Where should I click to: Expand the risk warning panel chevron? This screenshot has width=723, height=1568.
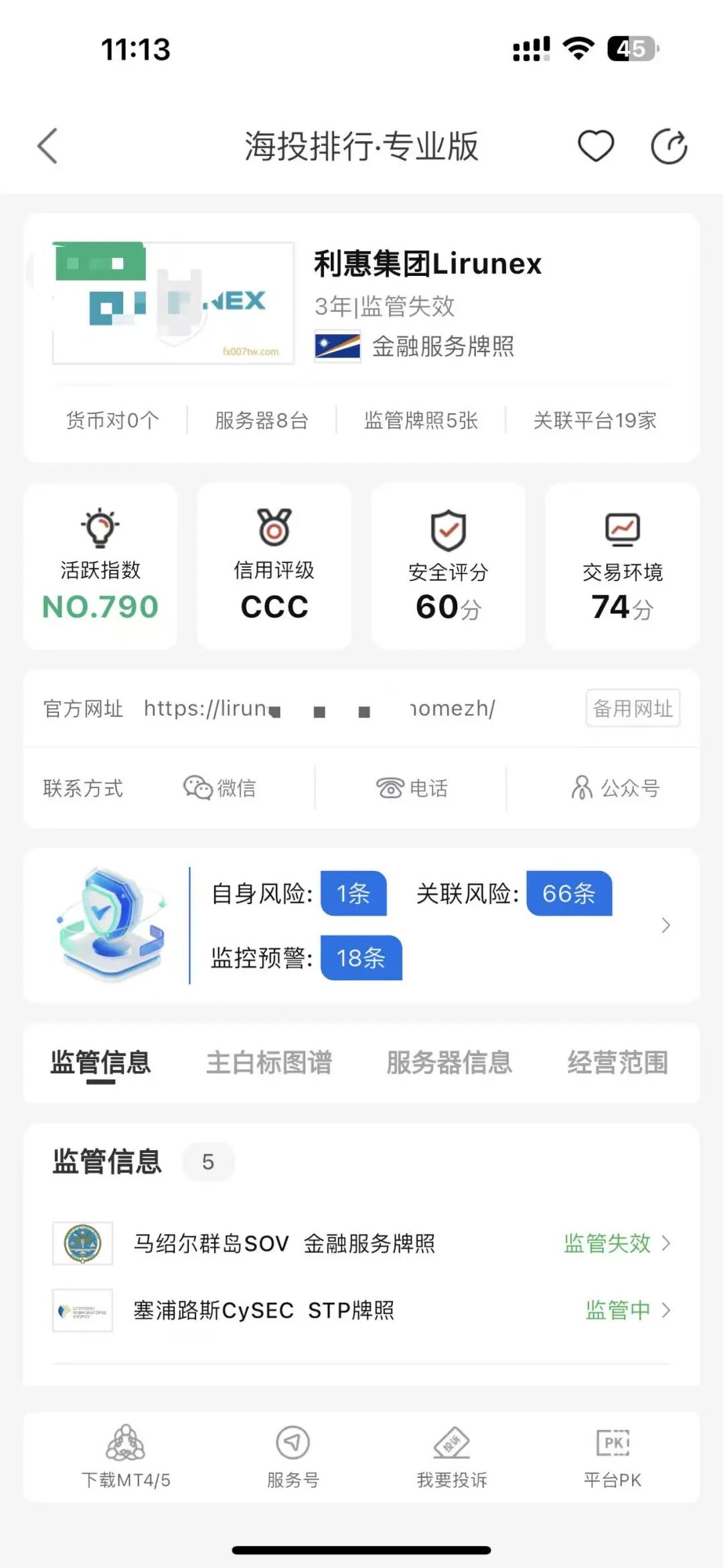coord(666,925)
